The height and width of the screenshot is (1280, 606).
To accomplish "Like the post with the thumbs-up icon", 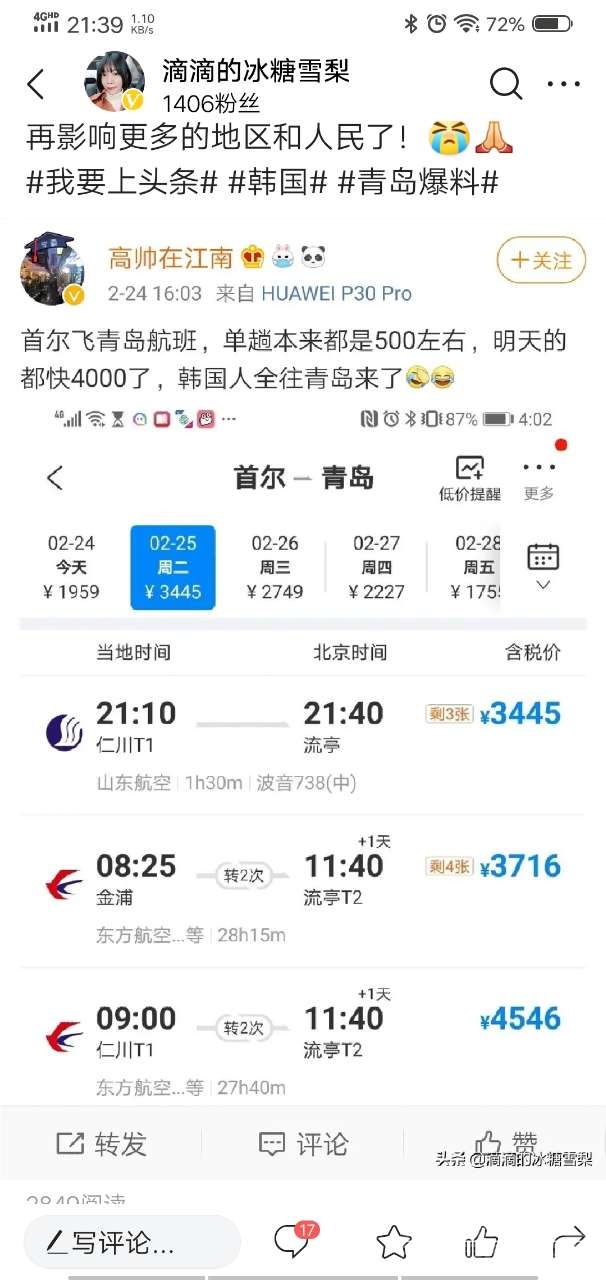I will (481, 1243).
